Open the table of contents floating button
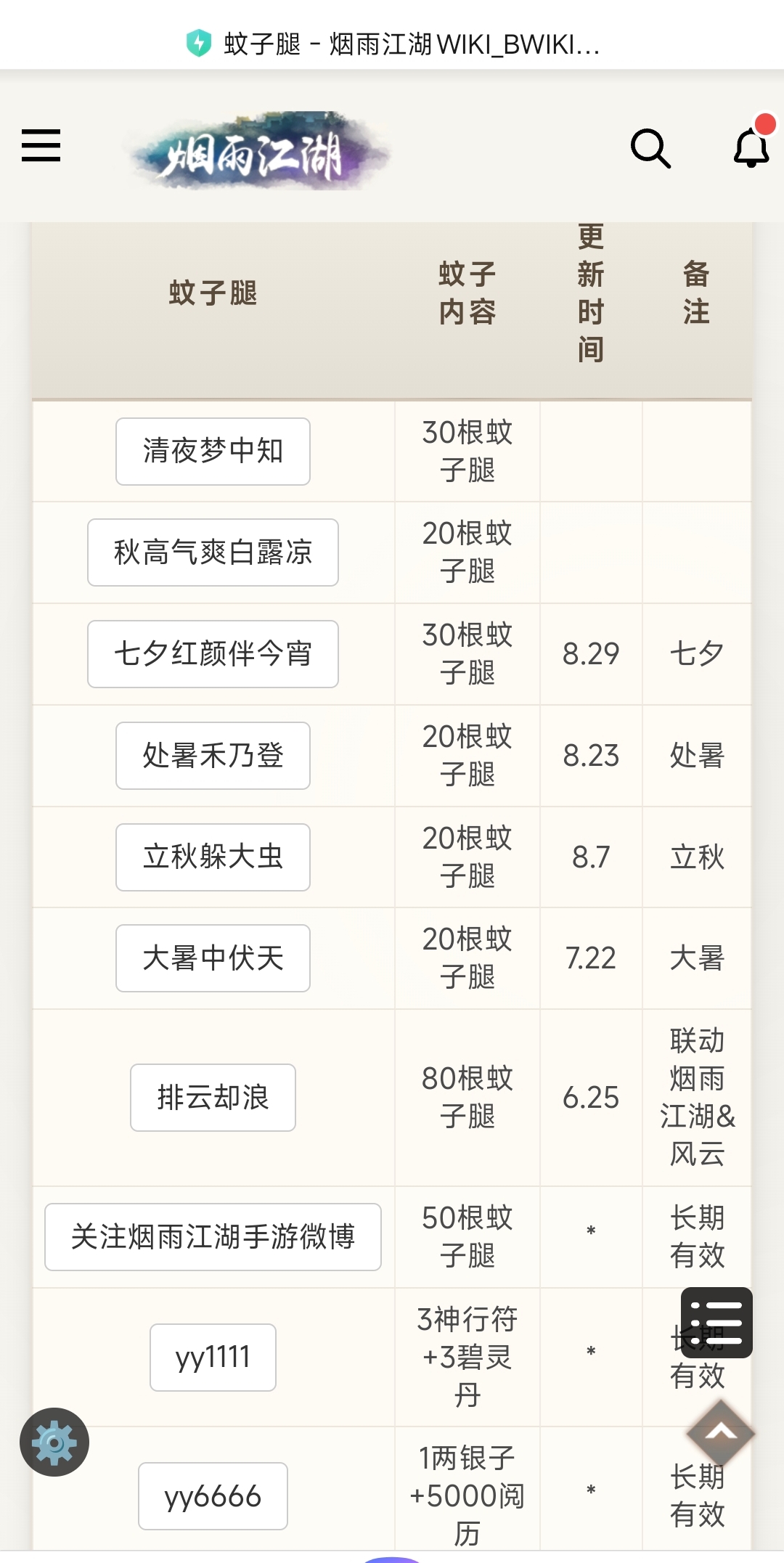 [716, 1323]
